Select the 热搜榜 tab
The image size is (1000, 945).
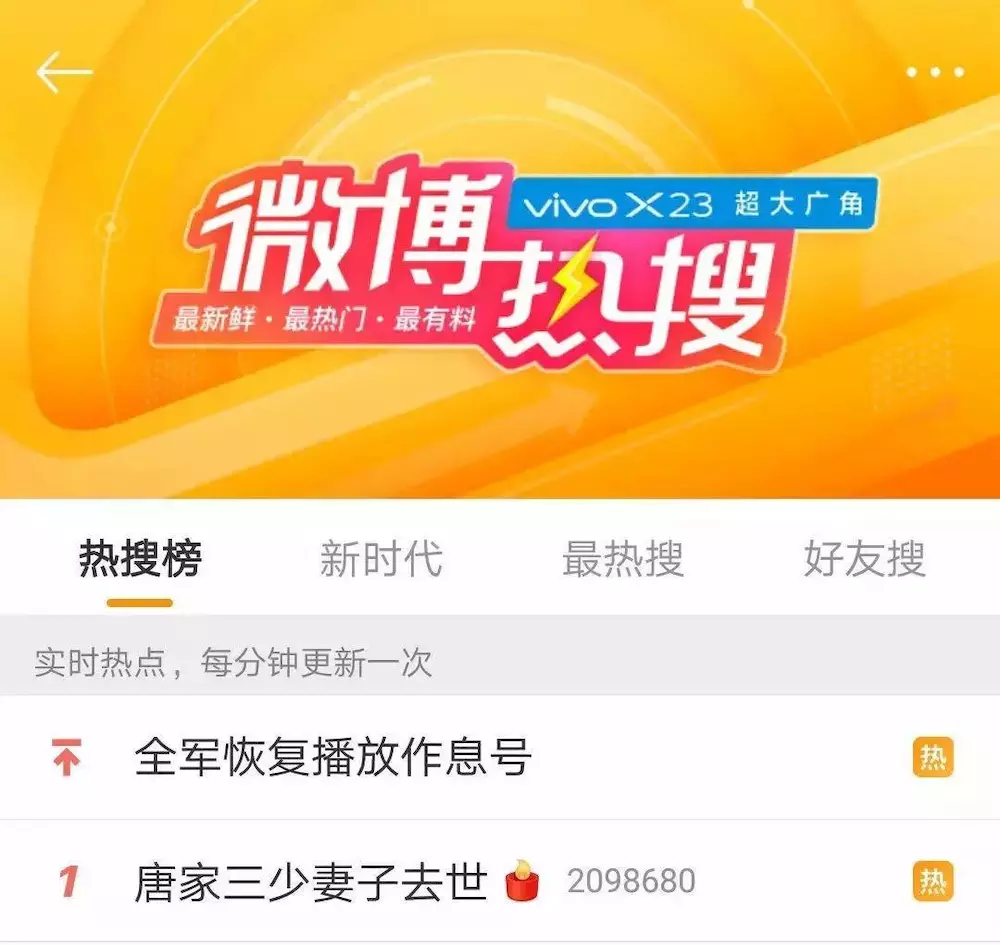tap(140, 559)
